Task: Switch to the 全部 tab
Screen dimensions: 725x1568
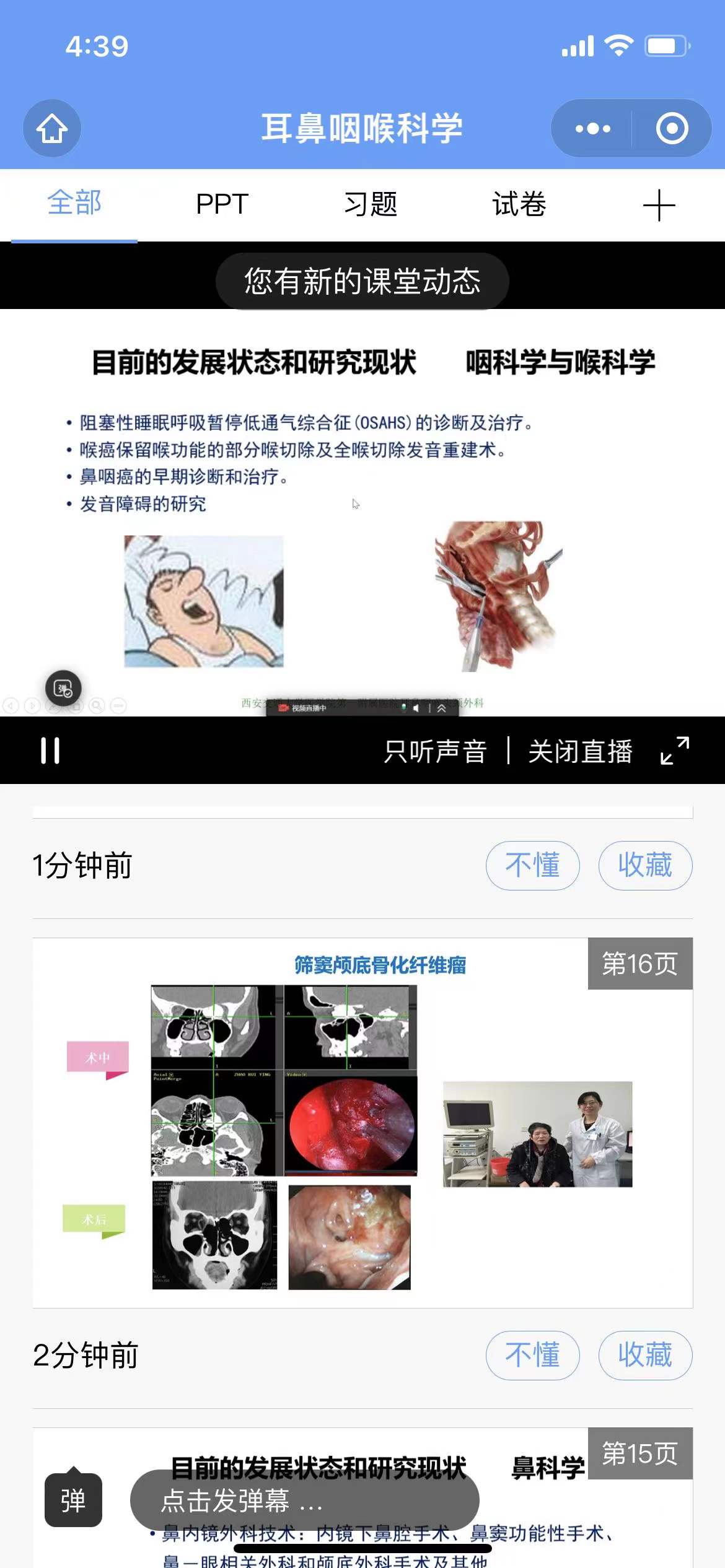Action: 74,204
